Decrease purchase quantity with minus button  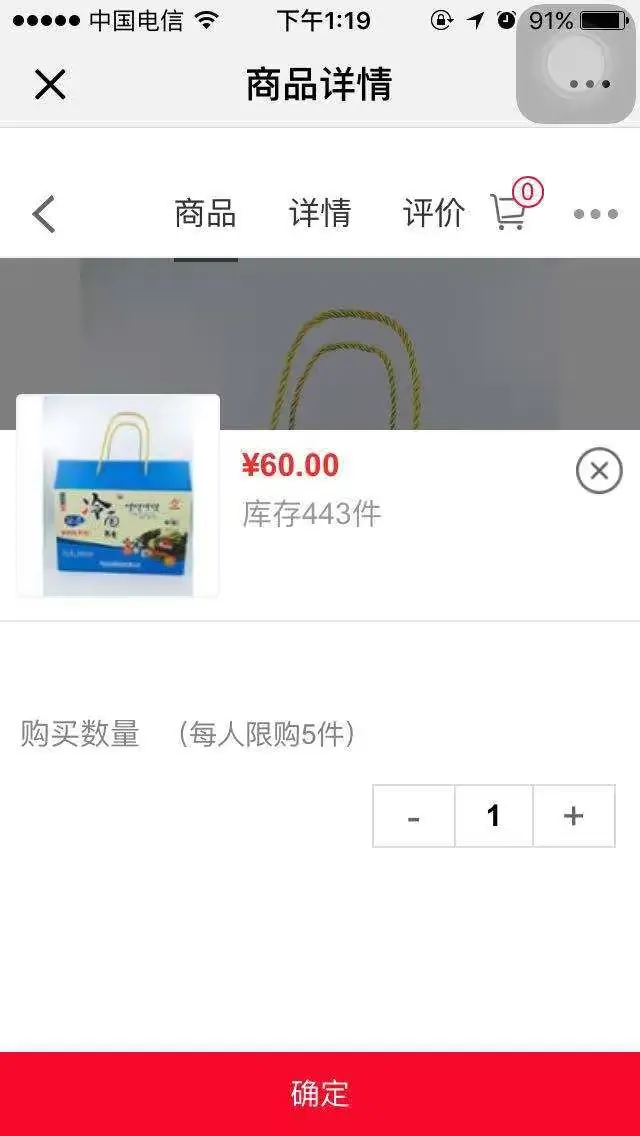[x=414, y=816]
